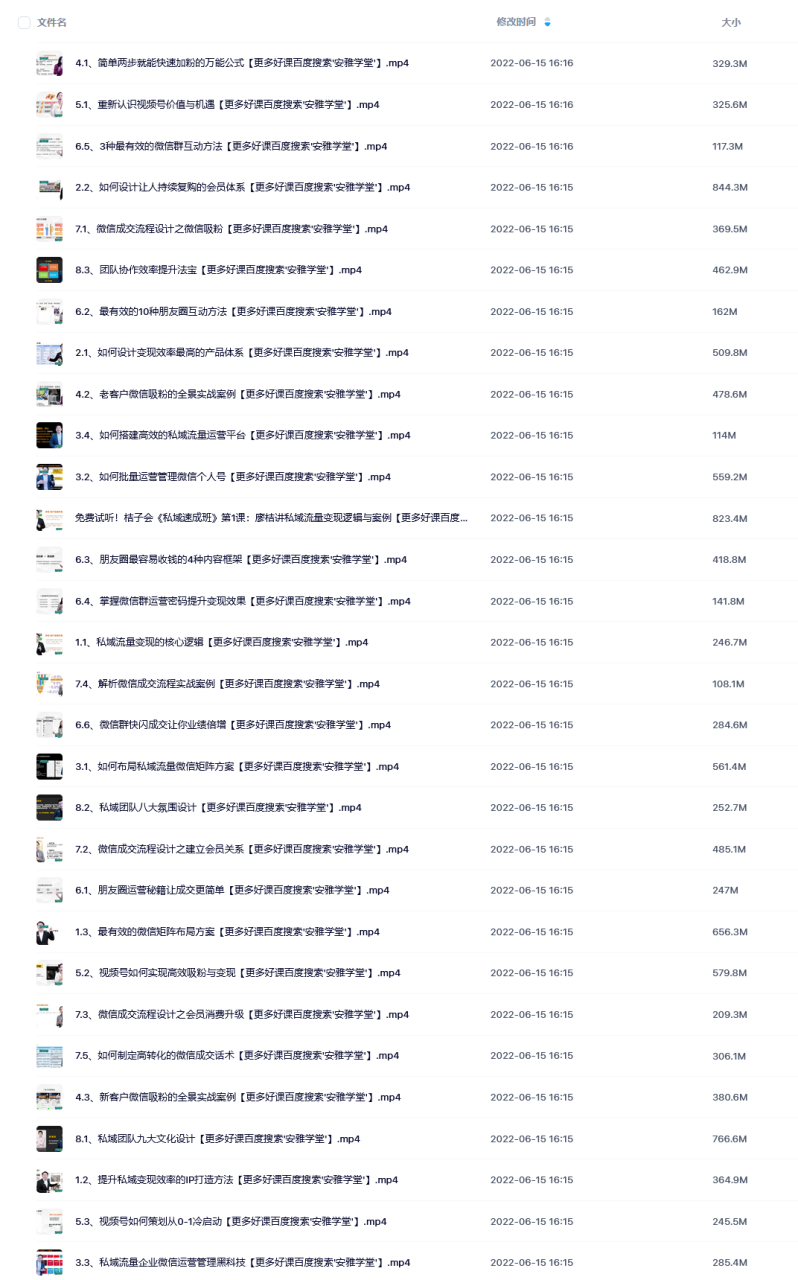The image size is (798, 1280).
Task: Open 3.3、私域流量企业微信运营管理黑科技
Action: tap(242, 1263)
